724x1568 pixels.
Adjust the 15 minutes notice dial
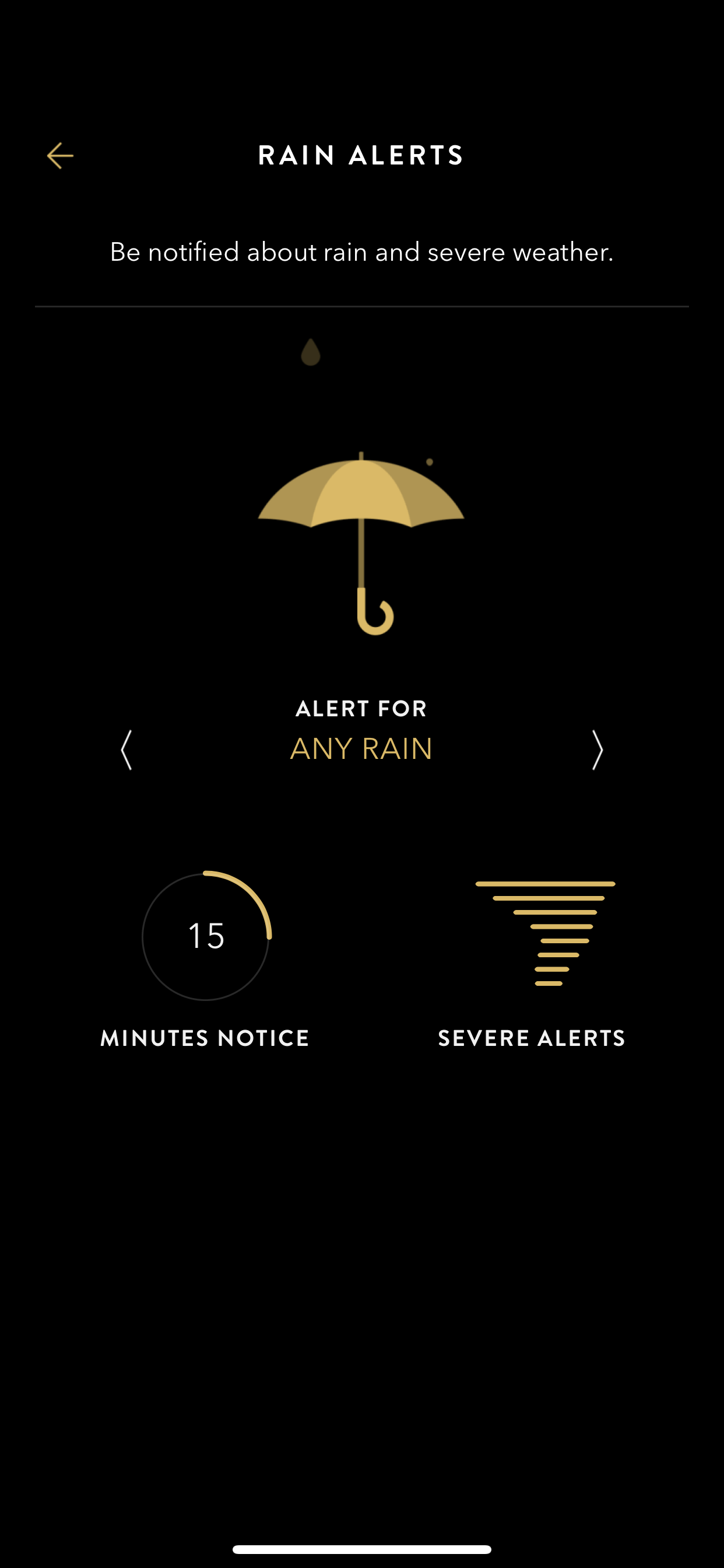click(206, 936)
